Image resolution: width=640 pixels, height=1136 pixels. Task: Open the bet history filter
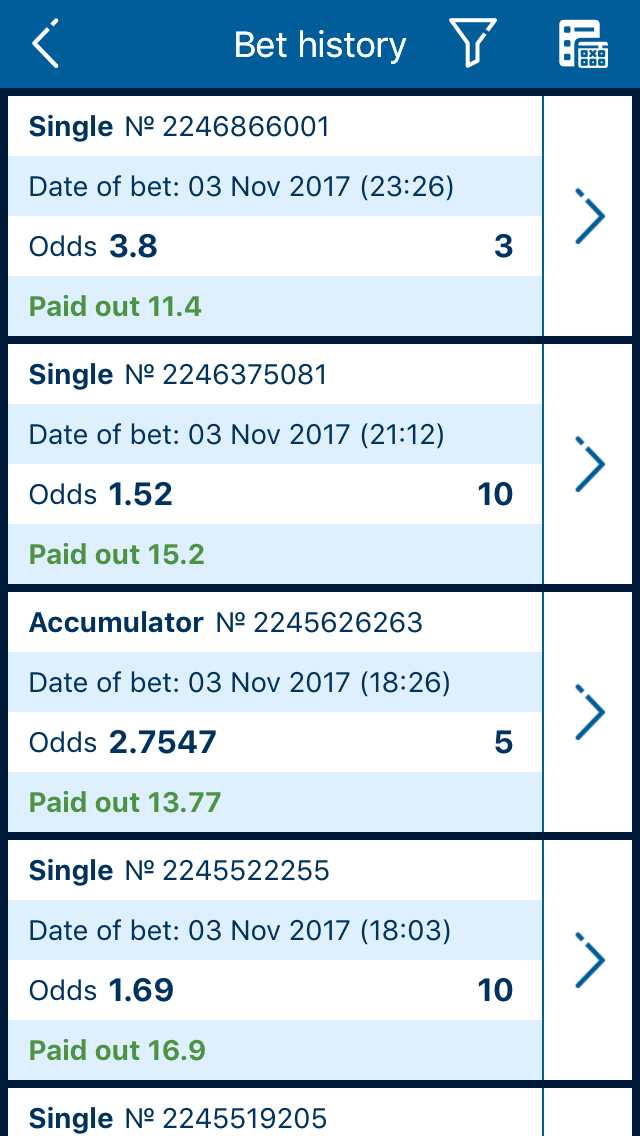pyautogui.click(x=472, y=45)
